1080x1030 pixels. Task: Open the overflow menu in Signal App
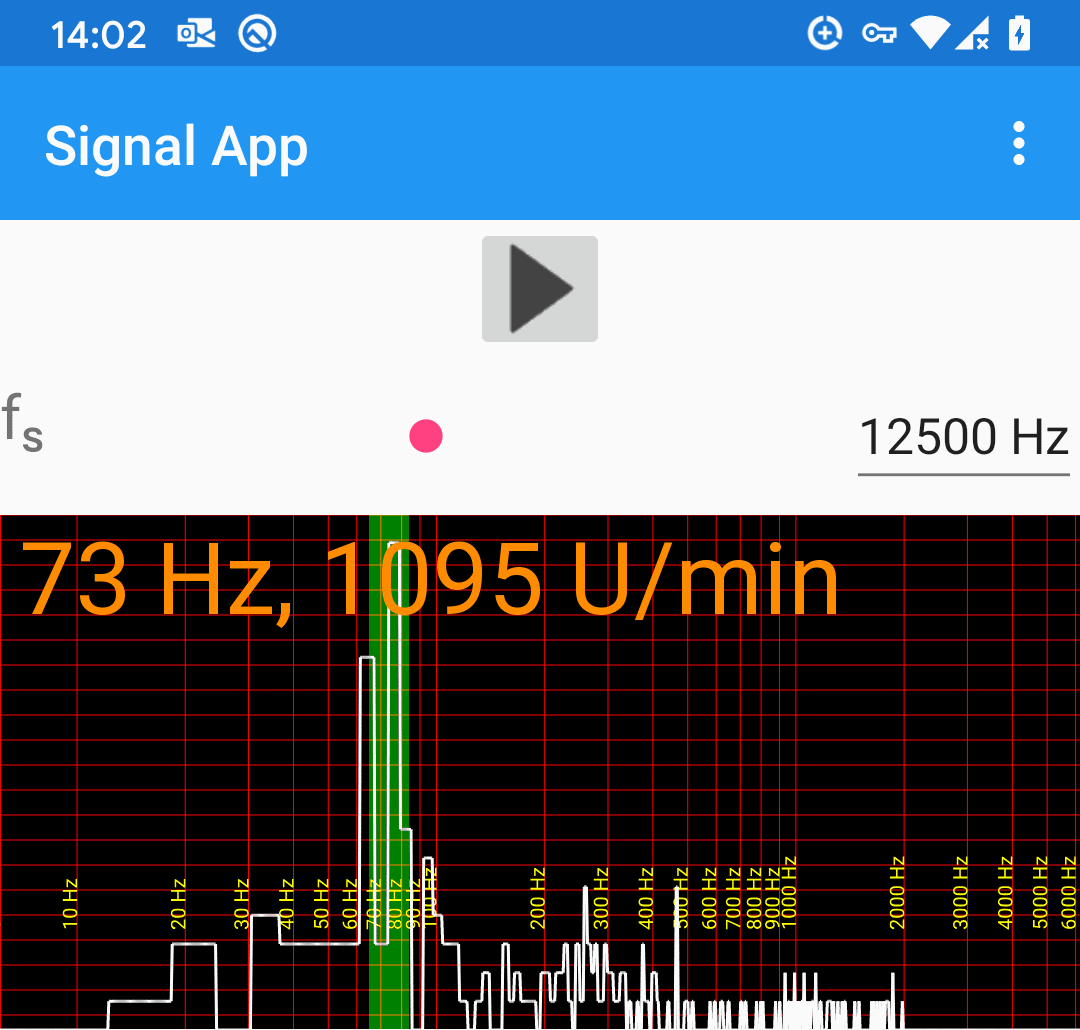[x=1018, y=144]
